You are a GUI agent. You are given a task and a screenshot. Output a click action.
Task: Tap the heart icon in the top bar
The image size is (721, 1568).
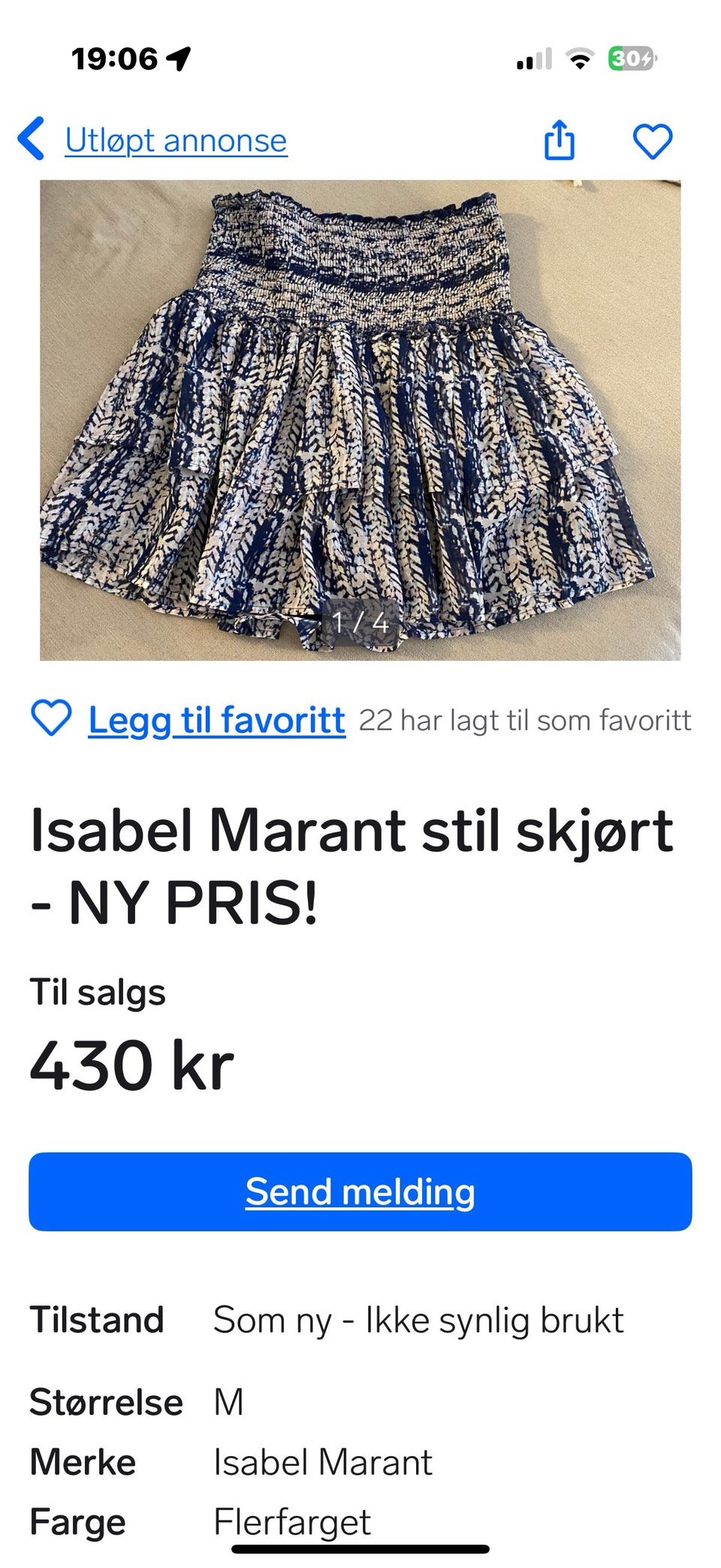(653, 140)
